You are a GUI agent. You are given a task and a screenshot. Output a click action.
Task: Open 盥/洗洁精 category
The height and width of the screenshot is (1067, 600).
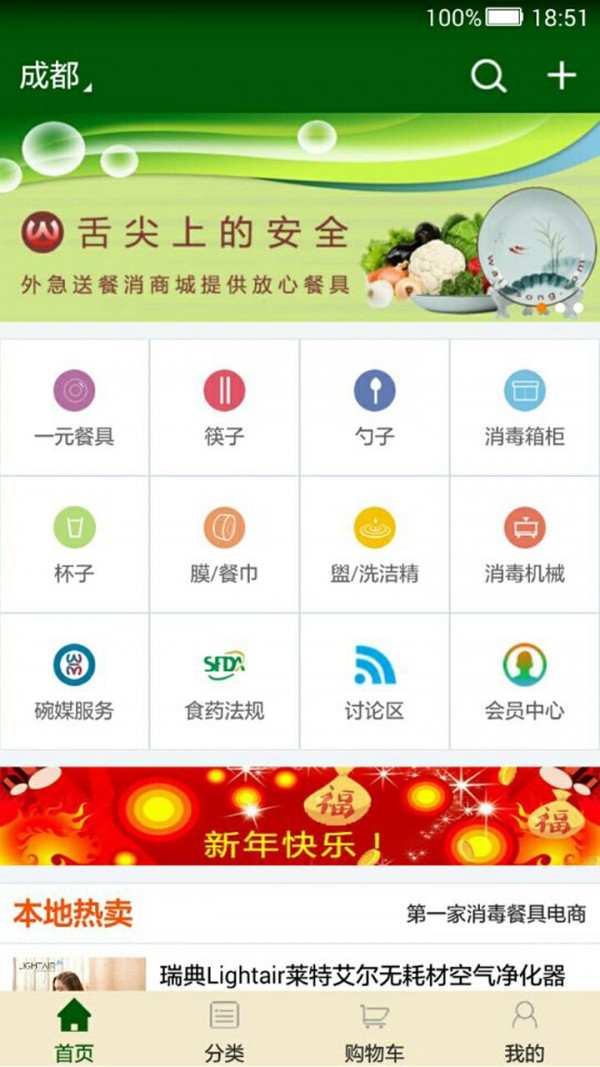pyautogui.click(x=375, y=545)
